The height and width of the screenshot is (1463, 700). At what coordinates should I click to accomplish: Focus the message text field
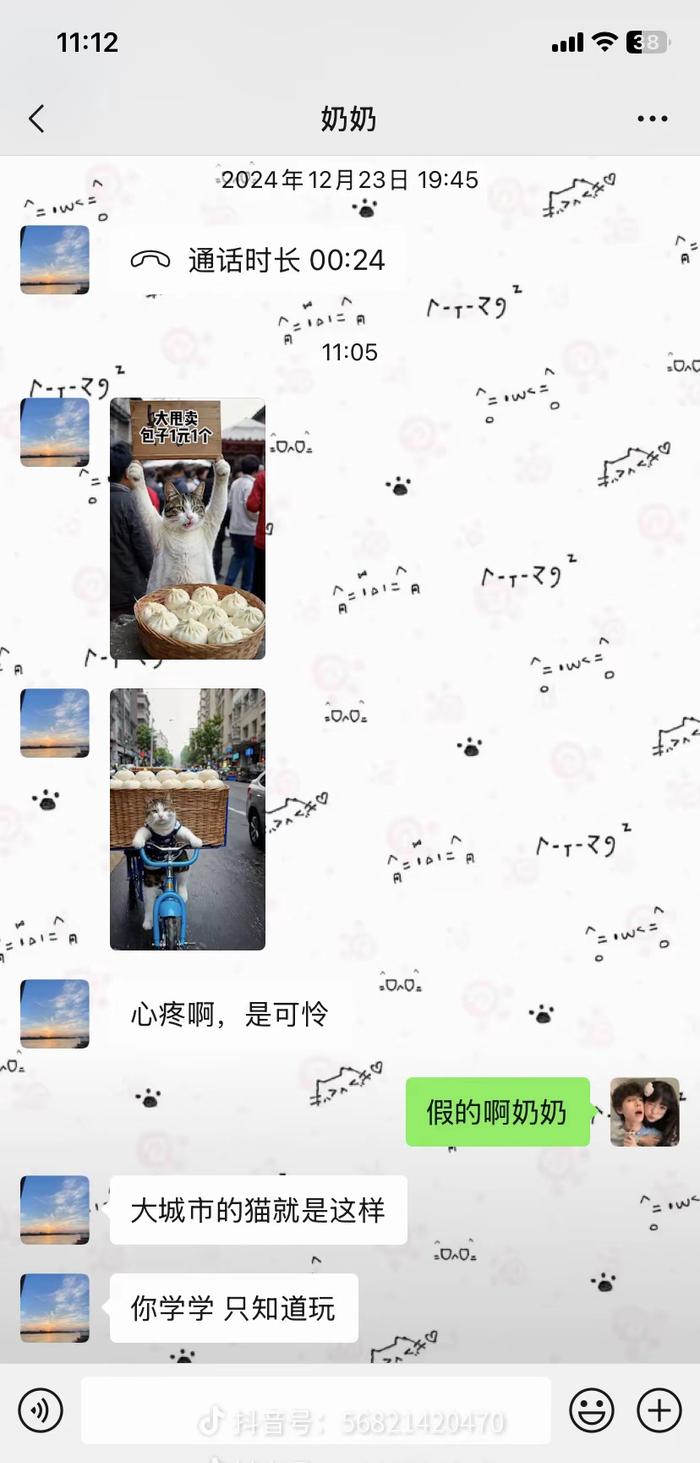tap(316, 1410)
